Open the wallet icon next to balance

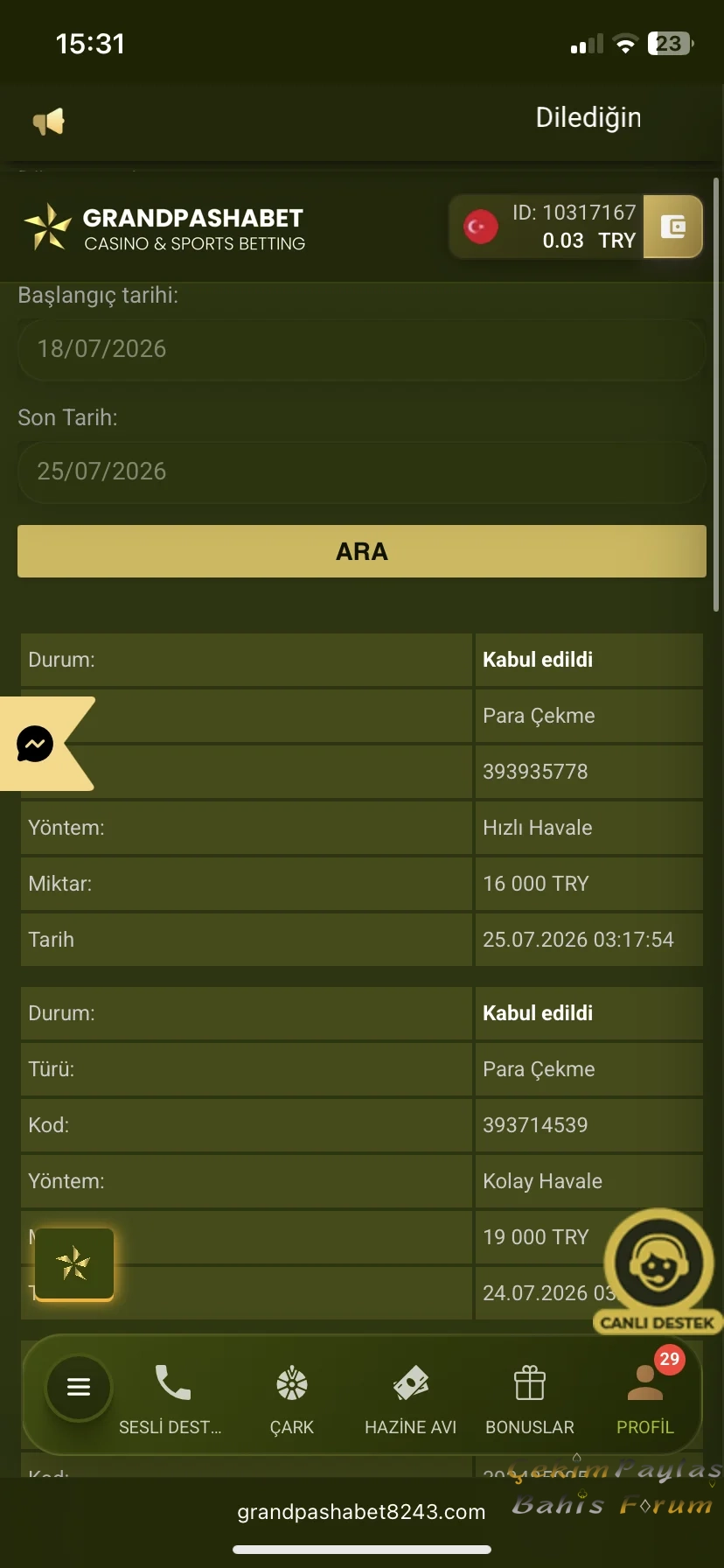click(673, 227)
